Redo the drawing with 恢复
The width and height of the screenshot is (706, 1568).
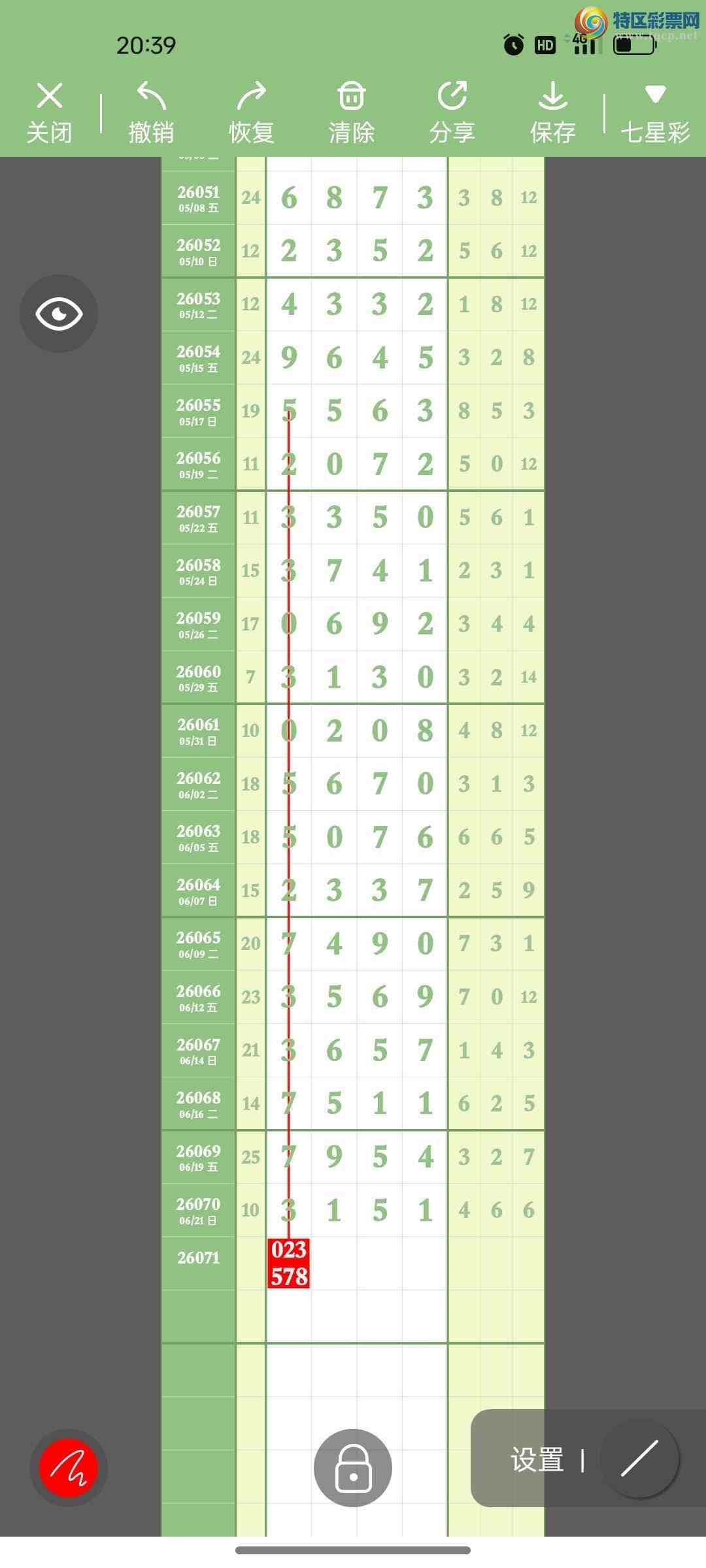pos(251,112)
